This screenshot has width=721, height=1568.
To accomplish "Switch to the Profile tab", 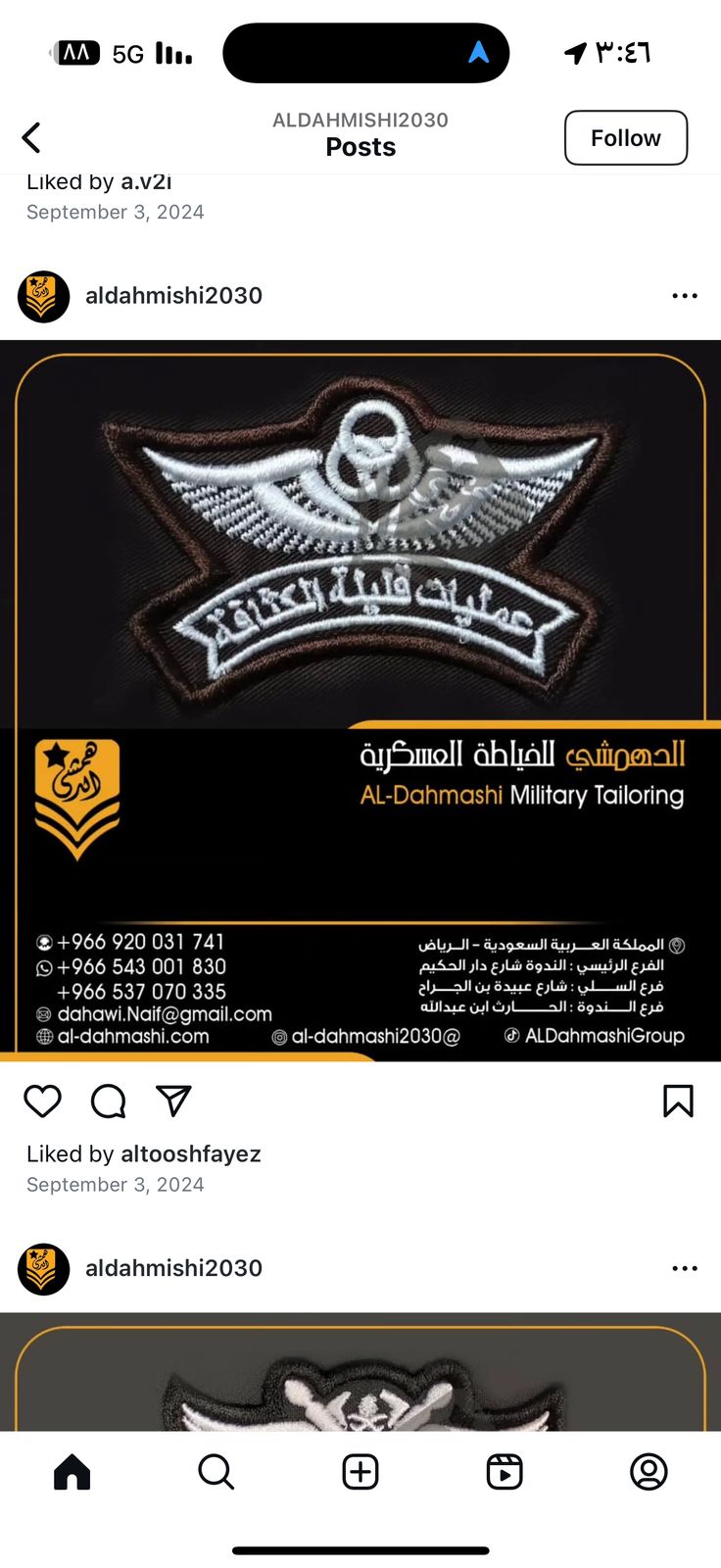I will pos(649,1472).
